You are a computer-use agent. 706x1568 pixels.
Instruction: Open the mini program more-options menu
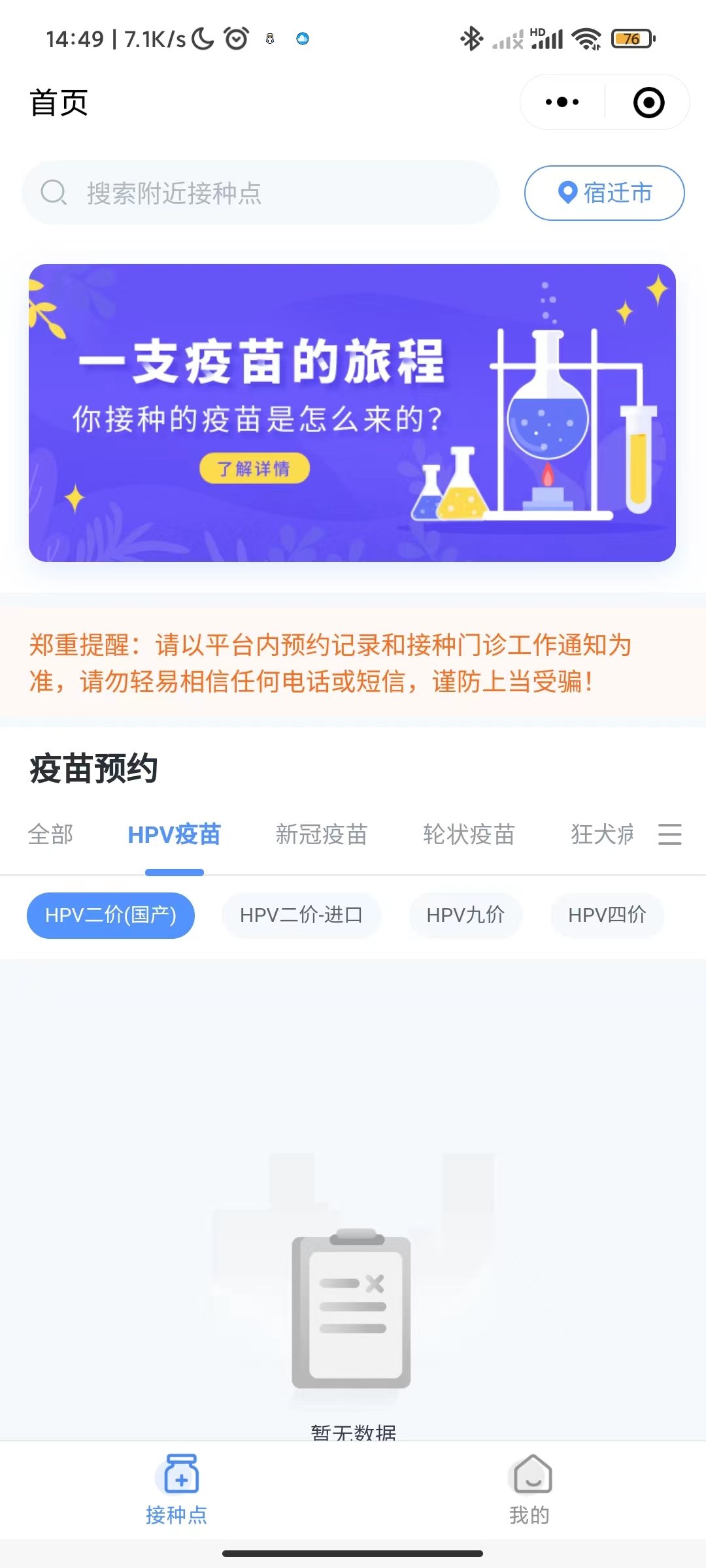(x=562, y=102)
